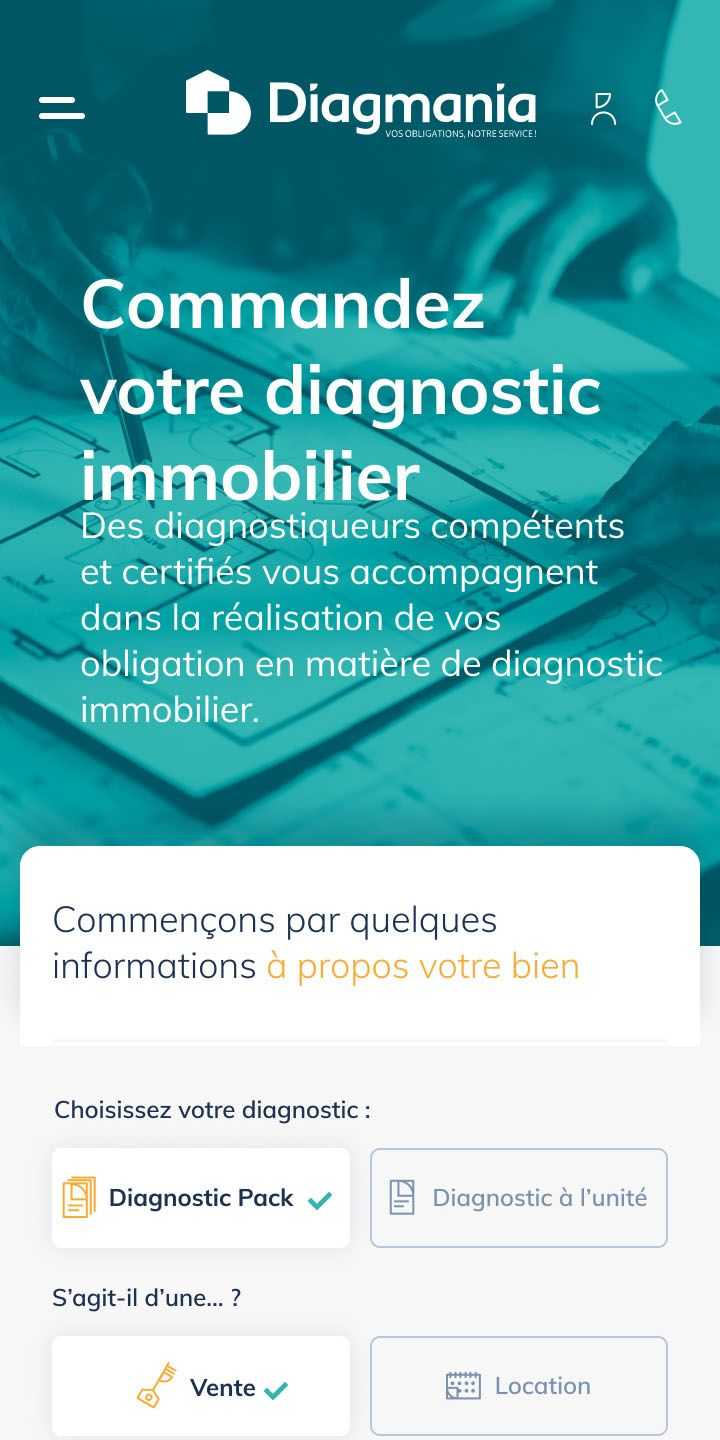
Task: Switch to the Location option
Action: tap(518, 1386)
